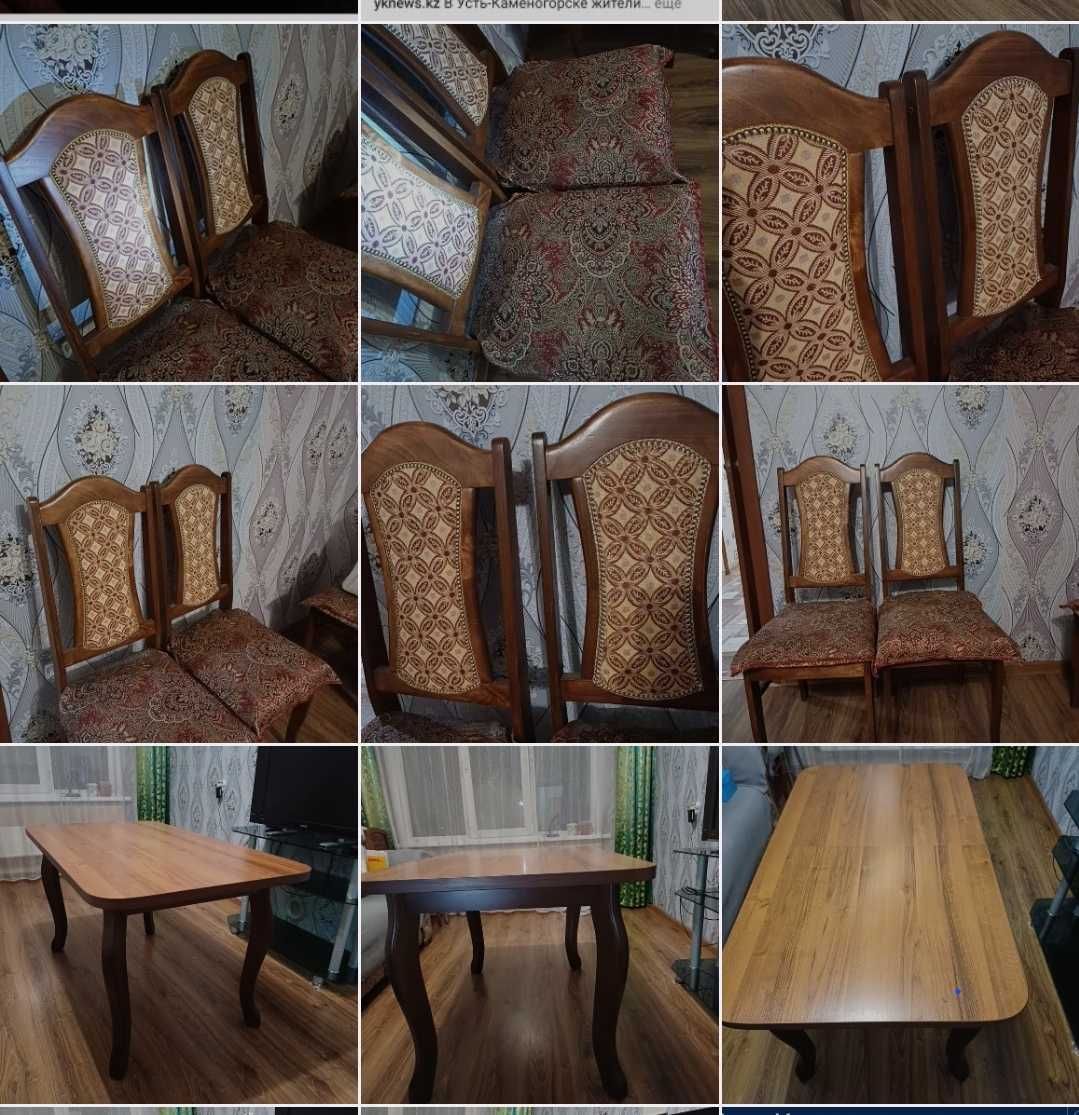Open photo of table in front of the window
The width and height of the screenshot is (1079, 1115).
tap(539, 924)
